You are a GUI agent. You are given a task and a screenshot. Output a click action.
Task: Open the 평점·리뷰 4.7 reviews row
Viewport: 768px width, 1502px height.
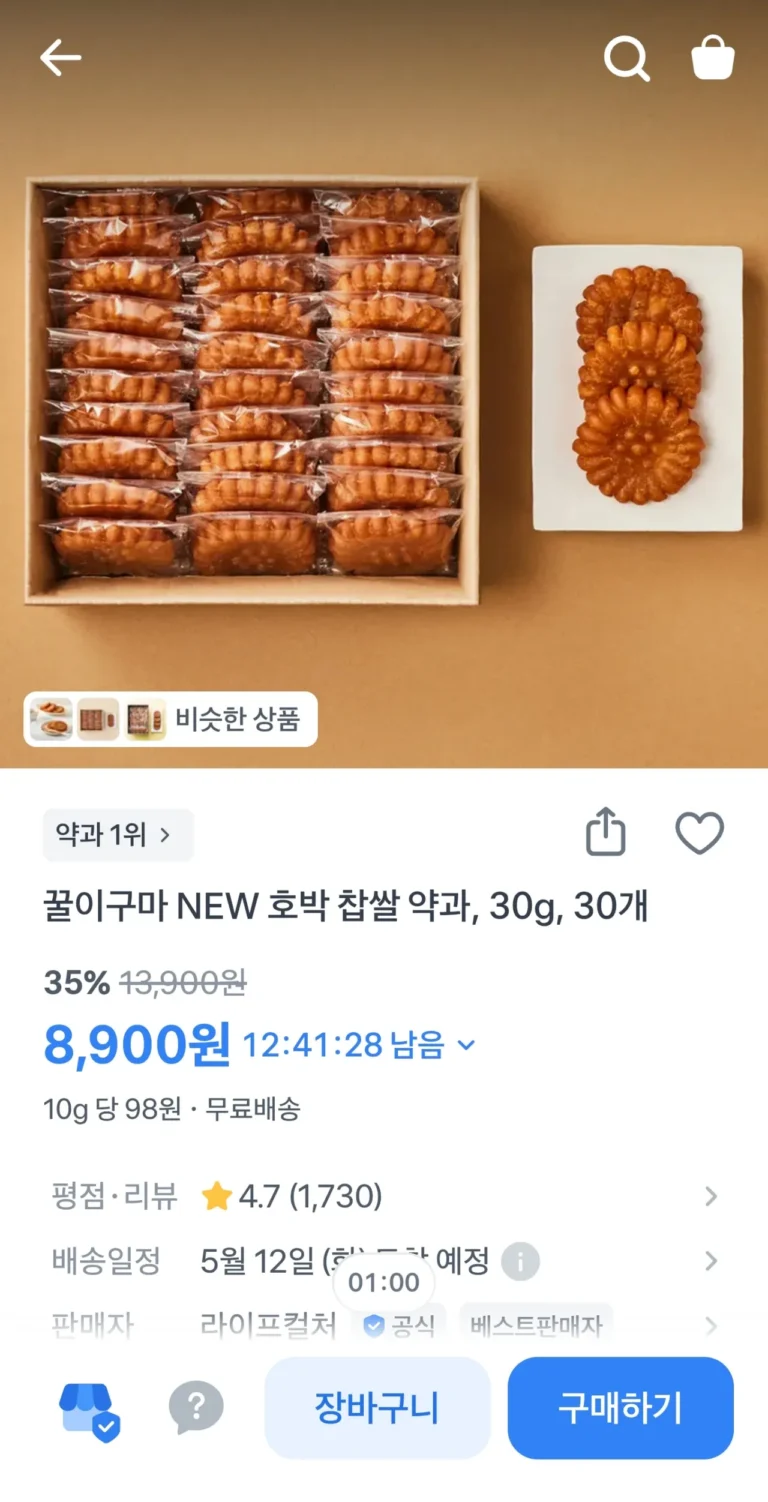tap(384, 1196)
